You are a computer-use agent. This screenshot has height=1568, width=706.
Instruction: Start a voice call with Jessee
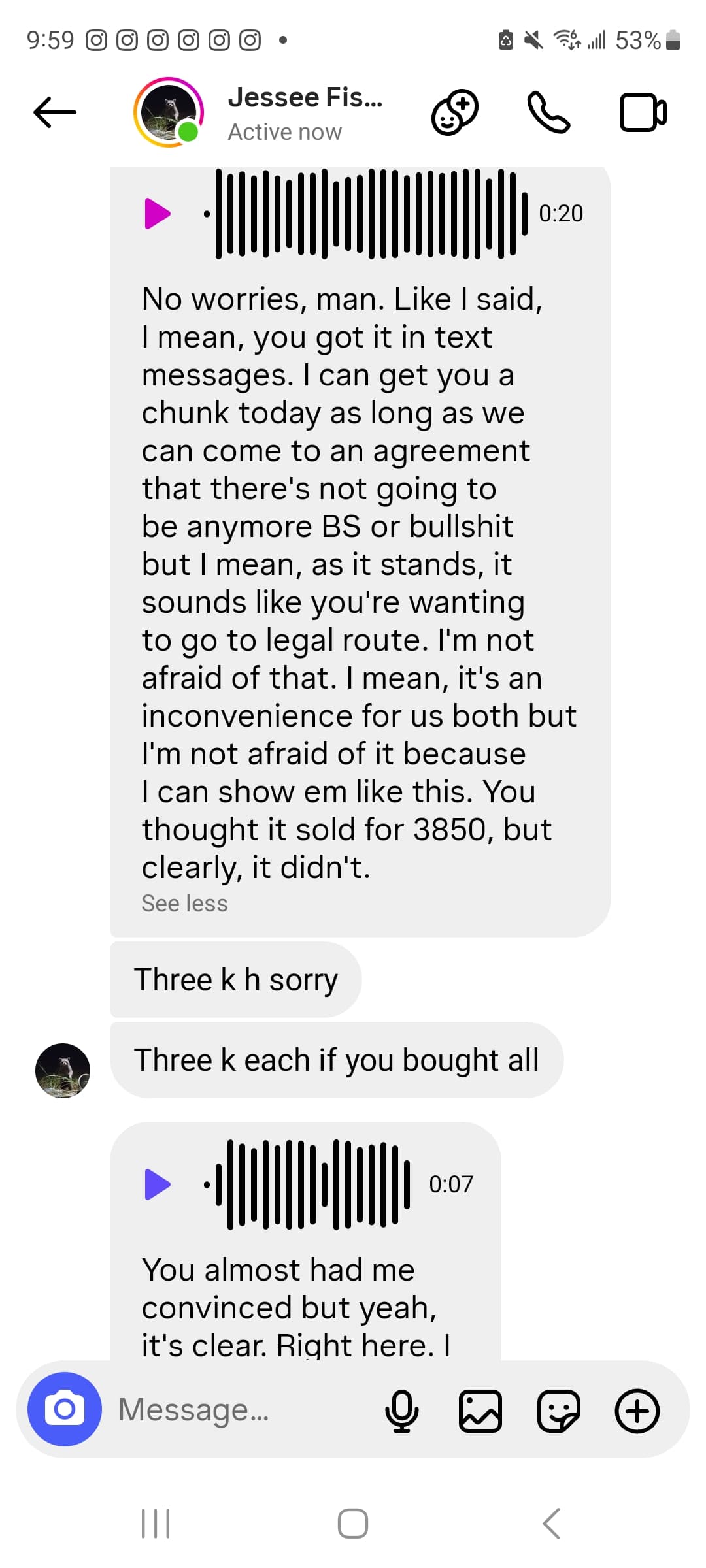pyautogui.click(x=548, y=112)
